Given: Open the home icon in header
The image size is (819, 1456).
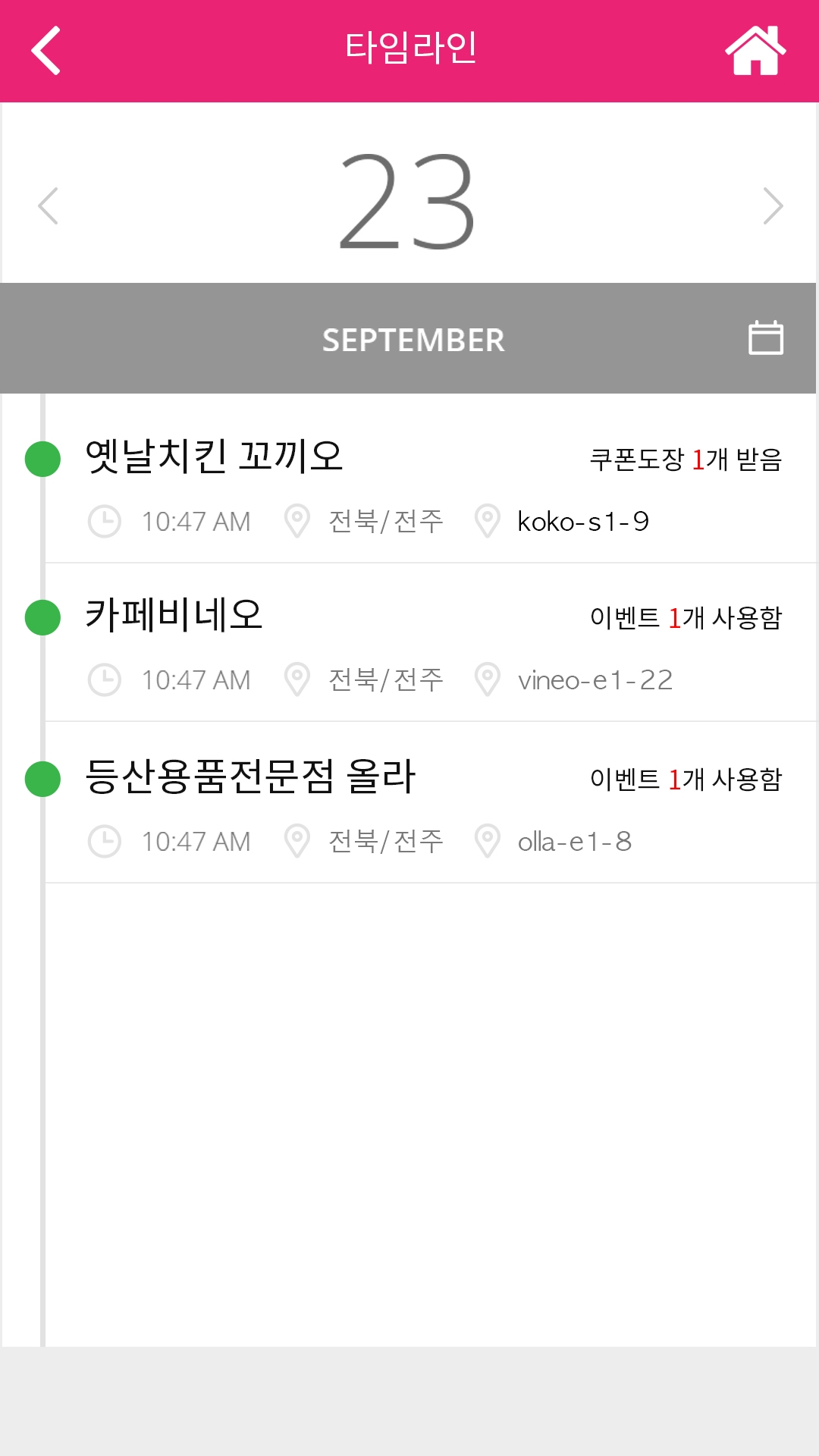Looking at the screenshot, I should tap(755, 51).
